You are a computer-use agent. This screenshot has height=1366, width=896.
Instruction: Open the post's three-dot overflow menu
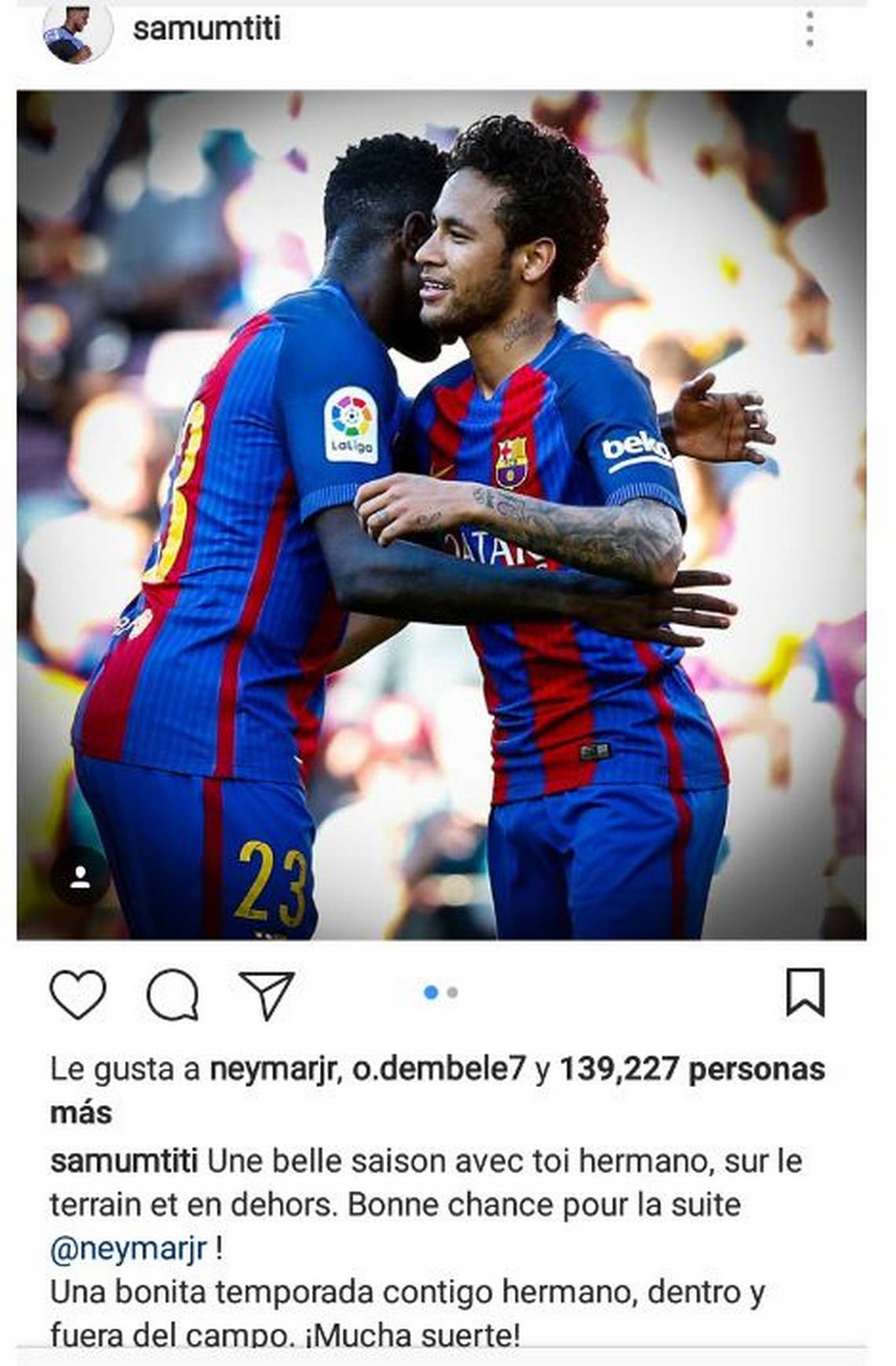[x=809, y=31]
